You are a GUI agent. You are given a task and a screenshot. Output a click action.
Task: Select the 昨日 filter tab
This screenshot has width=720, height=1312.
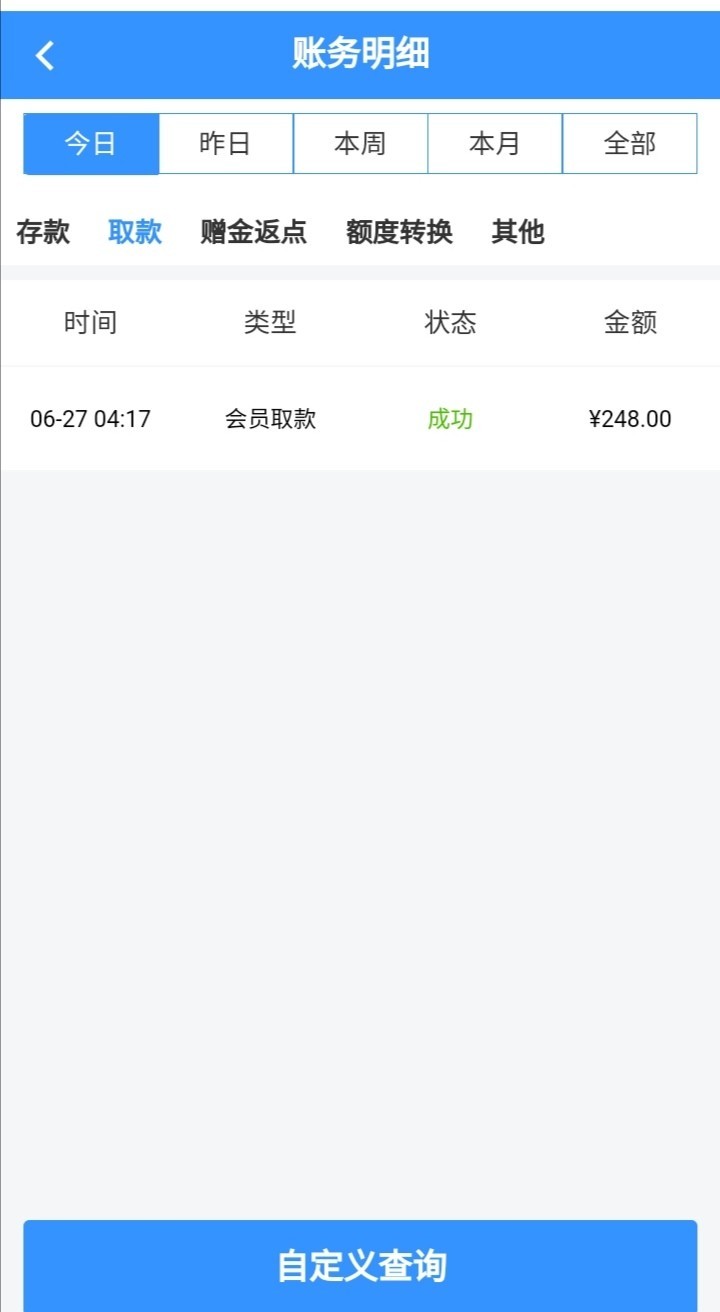[x=225, y=143]
